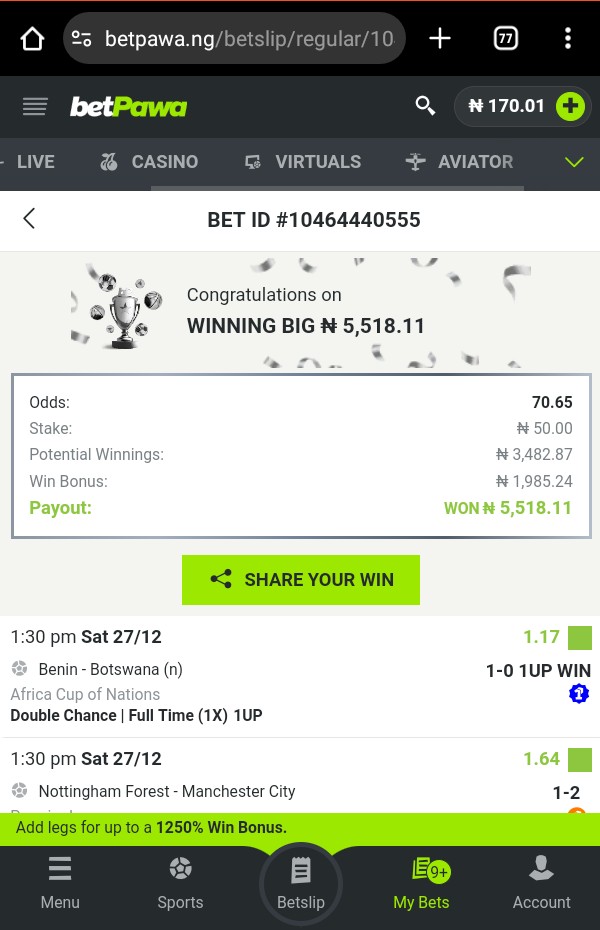Open the browser tab switcher
Screen dimensions: 600x930
(x=505, y=39)
